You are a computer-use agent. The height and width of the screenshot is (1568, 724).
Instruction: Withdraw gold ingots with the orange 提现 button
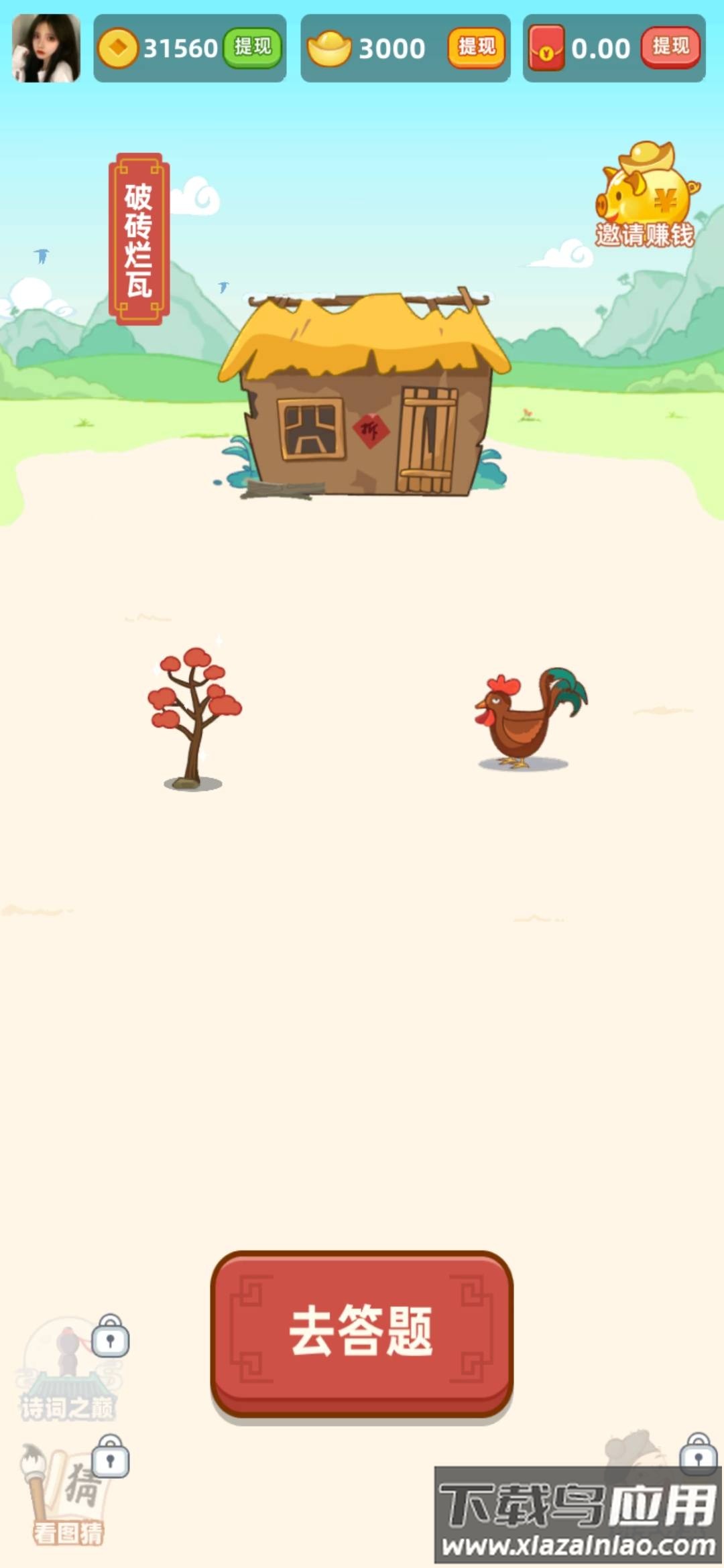tap(476, 47)
